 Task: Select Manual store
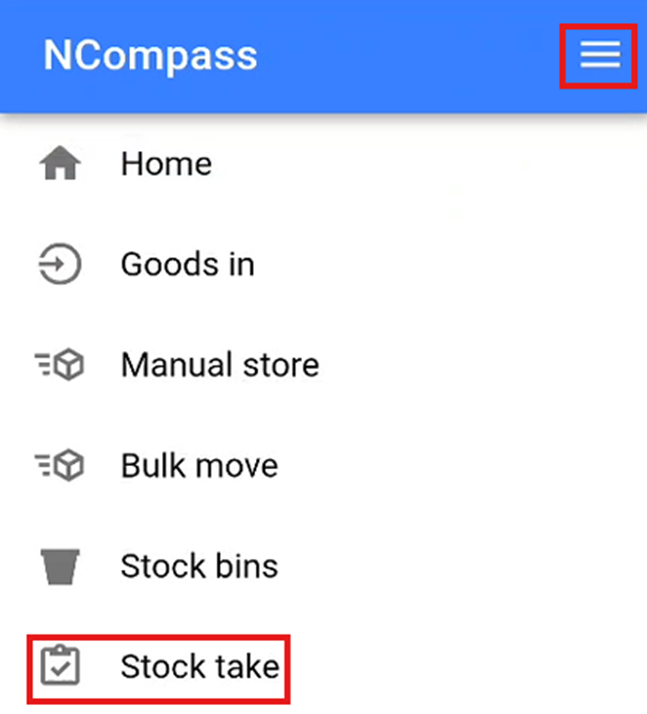coord(219,365)
